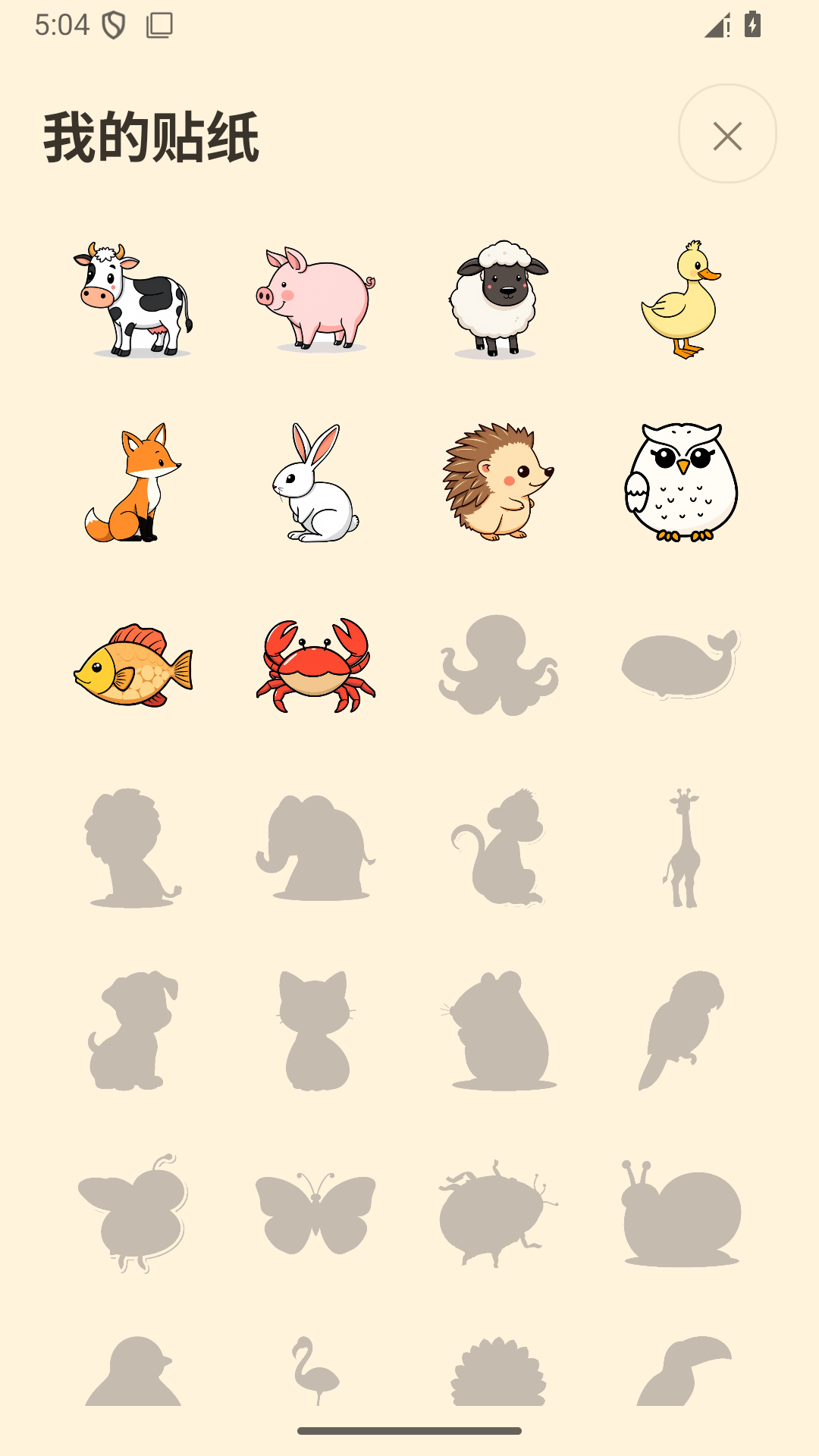This screenshot has height=1456, width=819.
Task: Tap the locked whale silhouette
Action: pos(681,665)
